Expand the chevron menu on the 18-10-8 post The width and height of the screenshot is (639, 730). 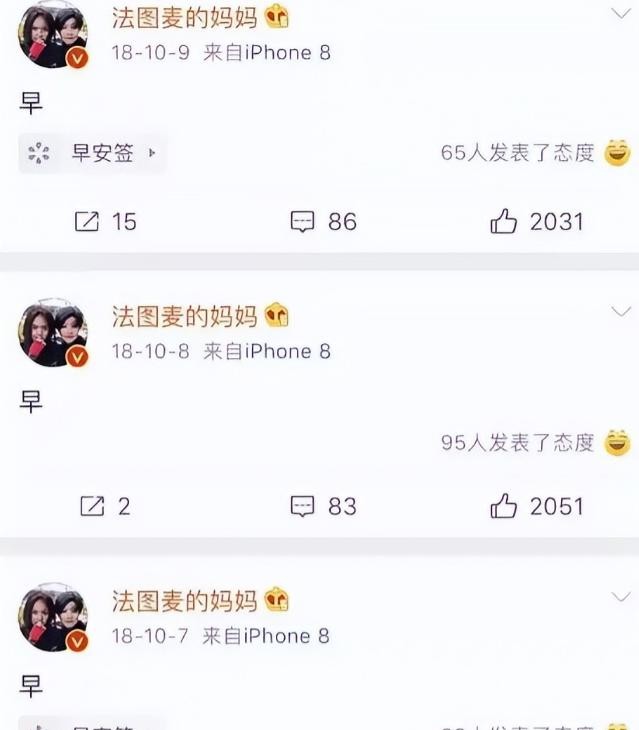click(x=621, y=312)
